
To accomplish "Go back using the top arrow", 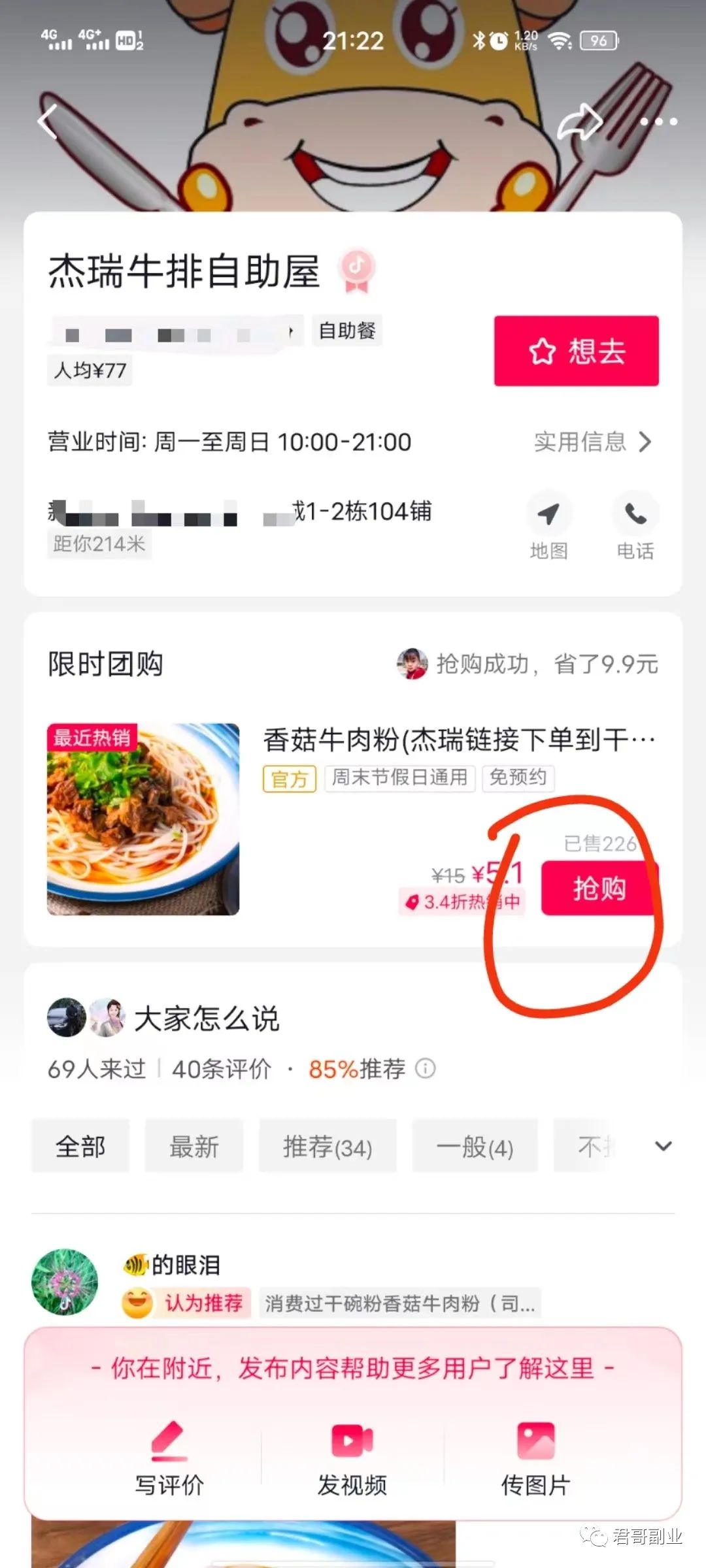I will pos(47,122).
